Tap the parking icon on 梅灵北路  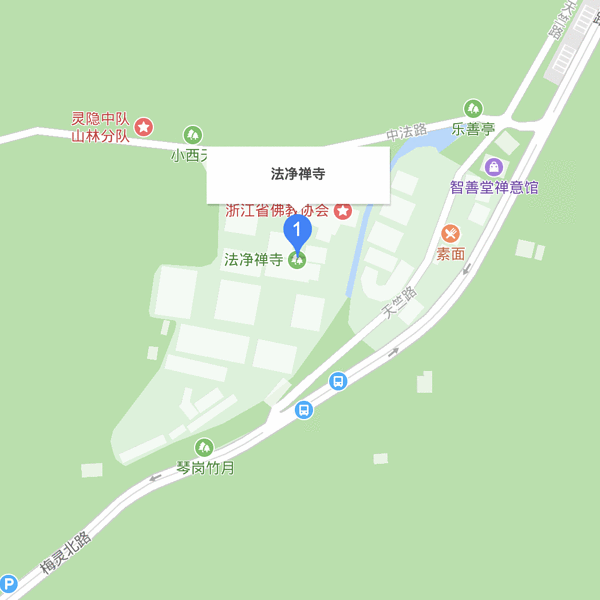tap(8, 585)
